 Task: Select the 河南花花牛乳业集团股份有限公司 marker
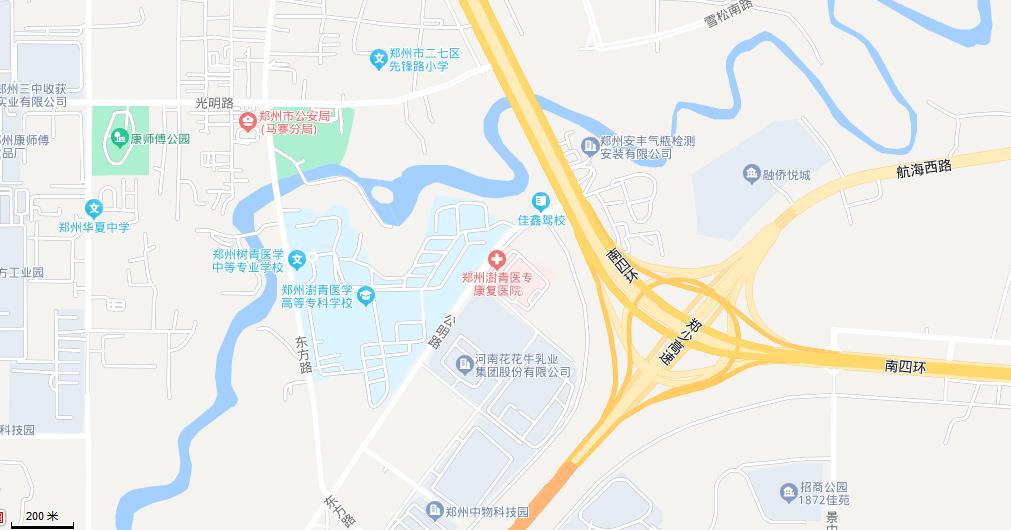point(464,365)
